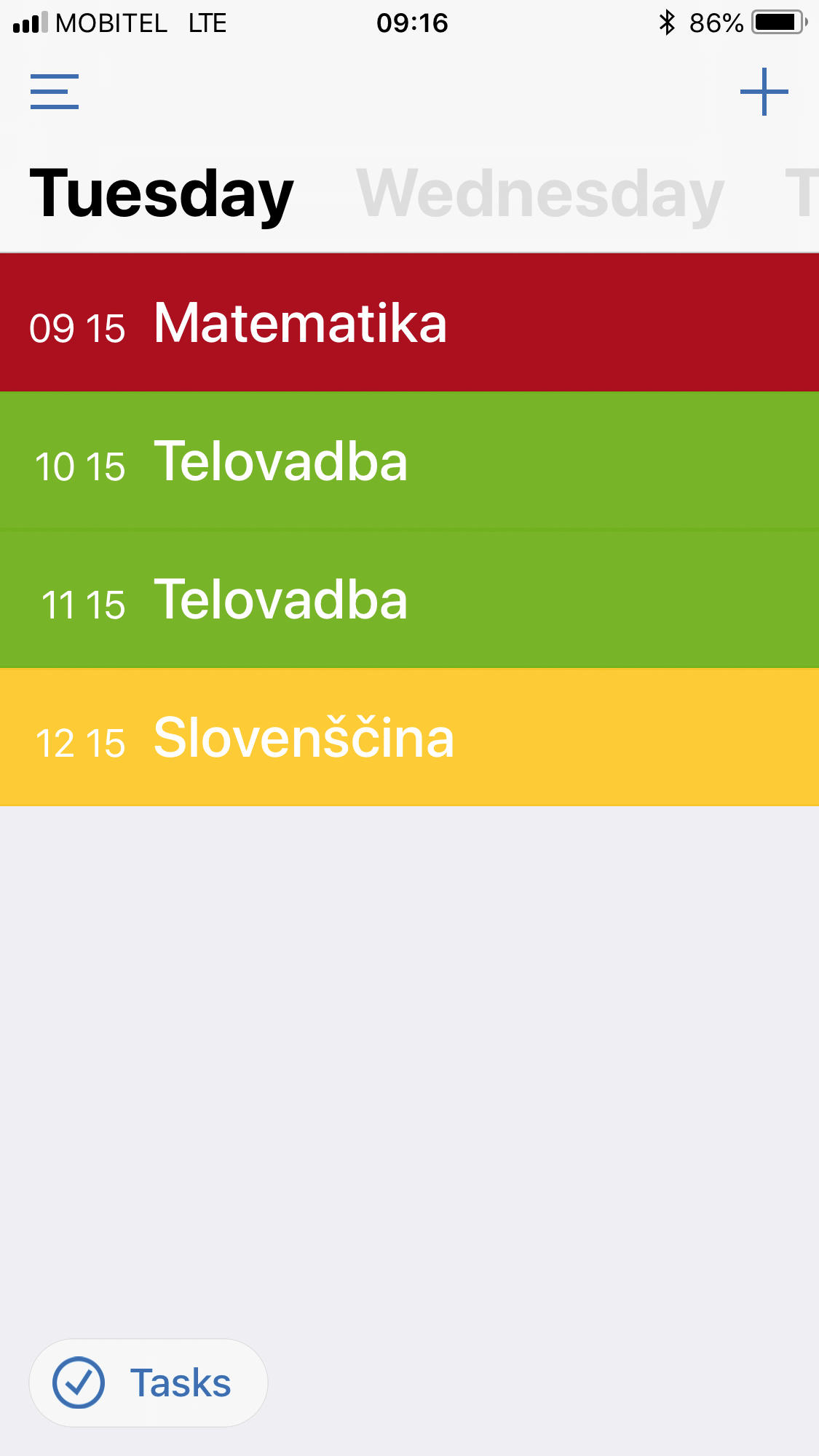This screenshot has height=1456, width=819.
Task: Open the 10 15 Telovadba class
Action: pyautogui.click(x=409, y=461)
